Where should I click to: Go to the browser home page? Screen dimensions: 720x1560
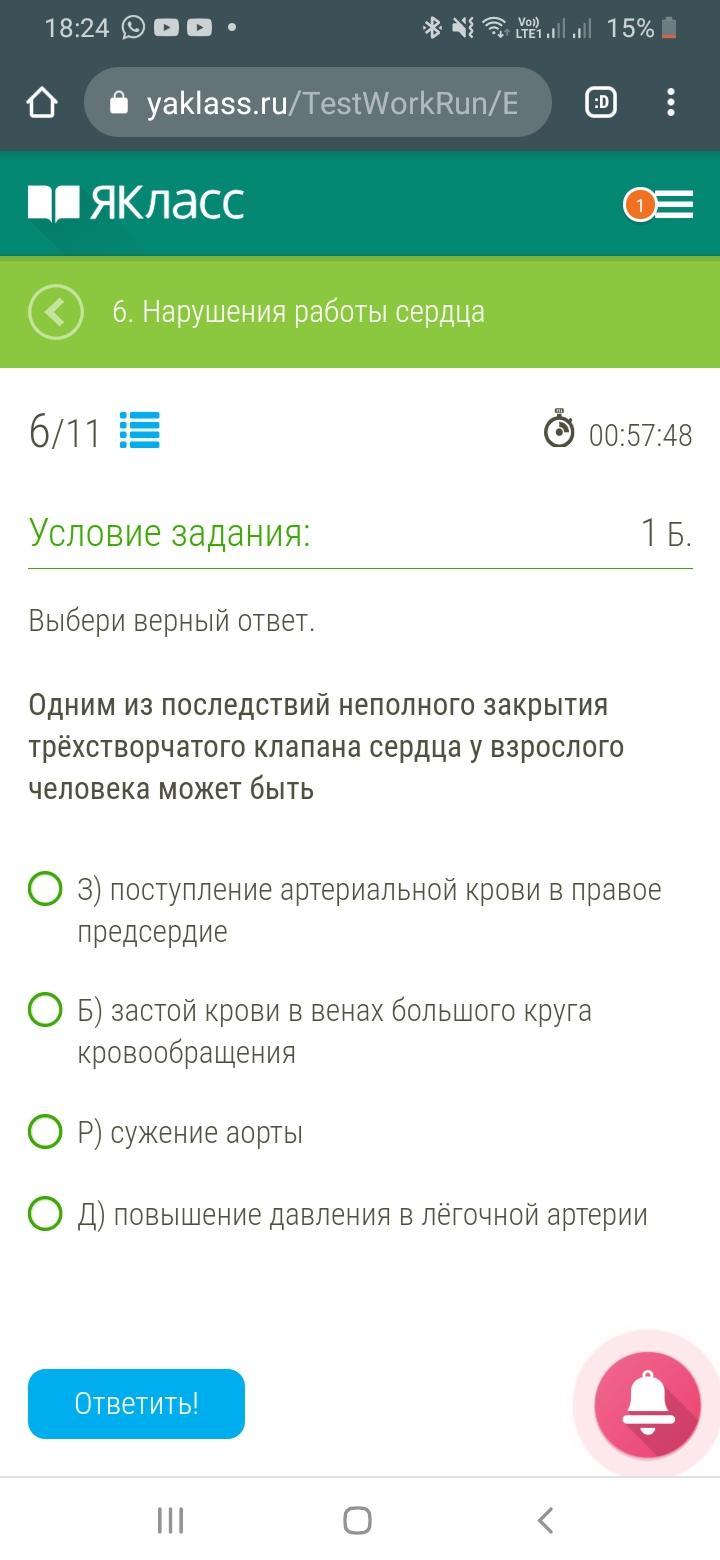42,102
